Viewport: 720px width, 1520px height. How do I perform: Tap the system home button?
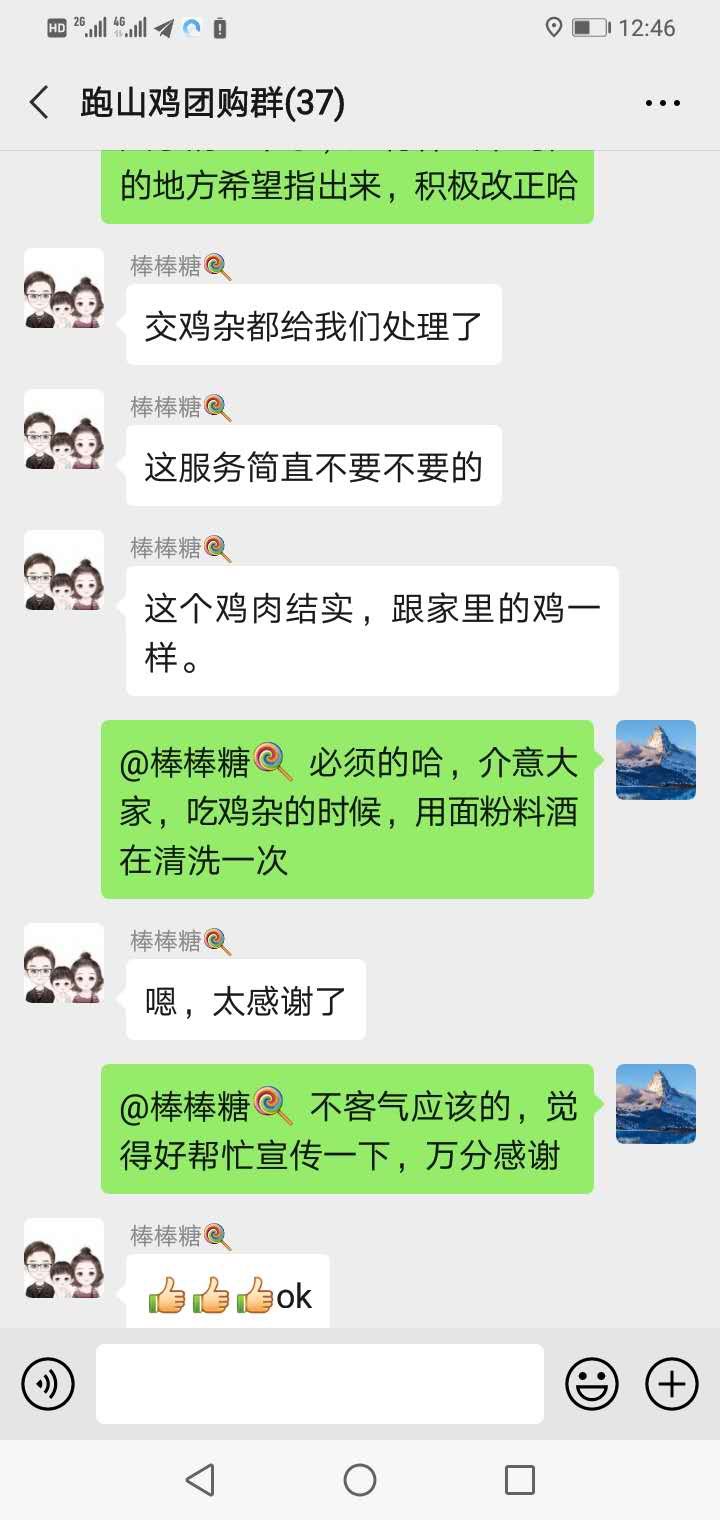[x=360, y=1480]
